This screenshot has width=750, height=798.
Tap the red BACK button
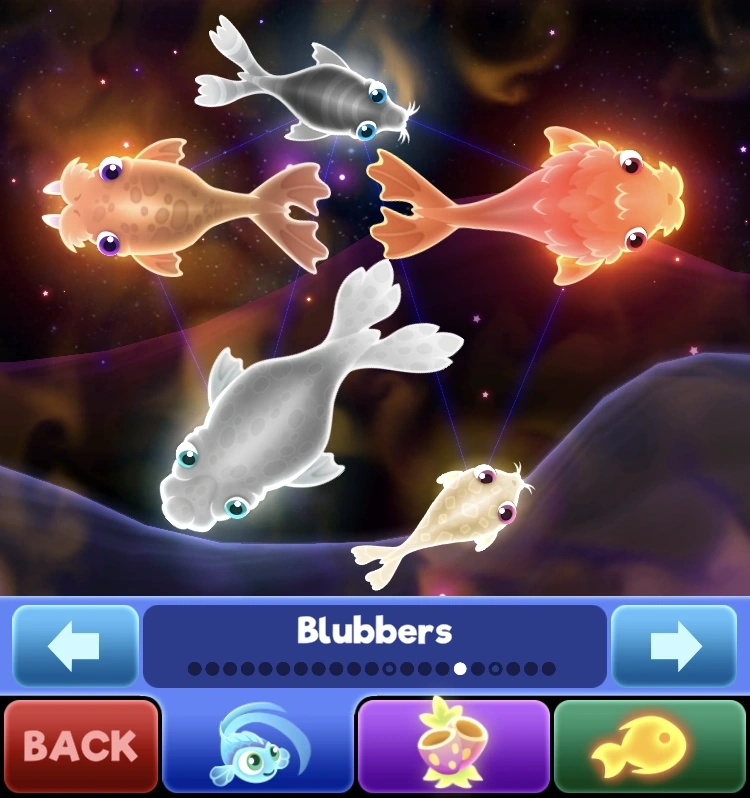click(81, 745)
